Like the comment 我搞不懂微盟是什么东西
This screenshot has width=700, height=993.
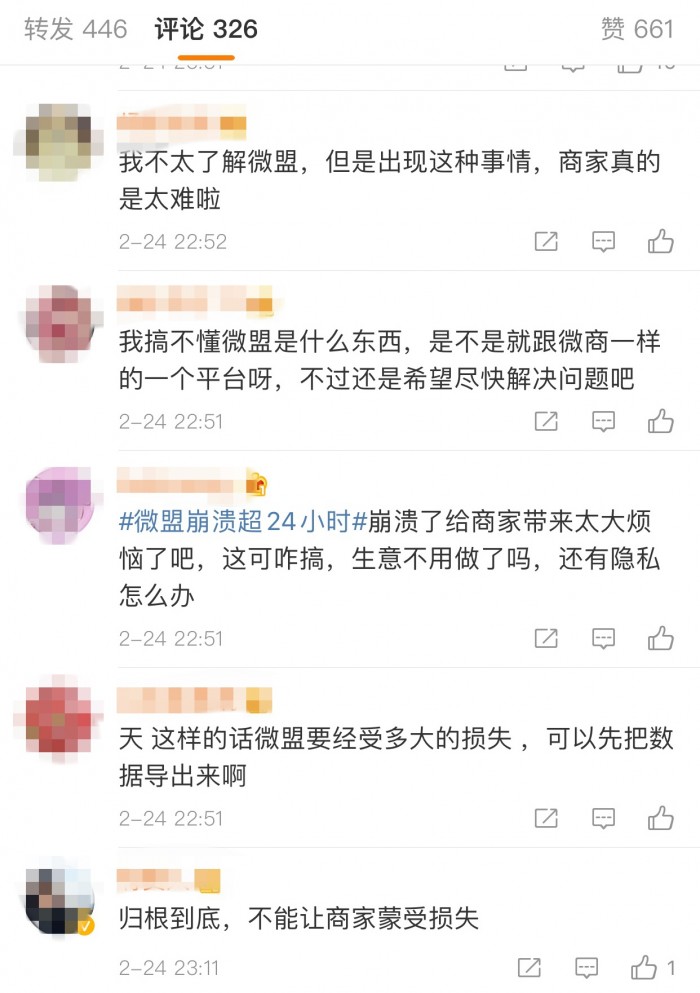(661, 421)
